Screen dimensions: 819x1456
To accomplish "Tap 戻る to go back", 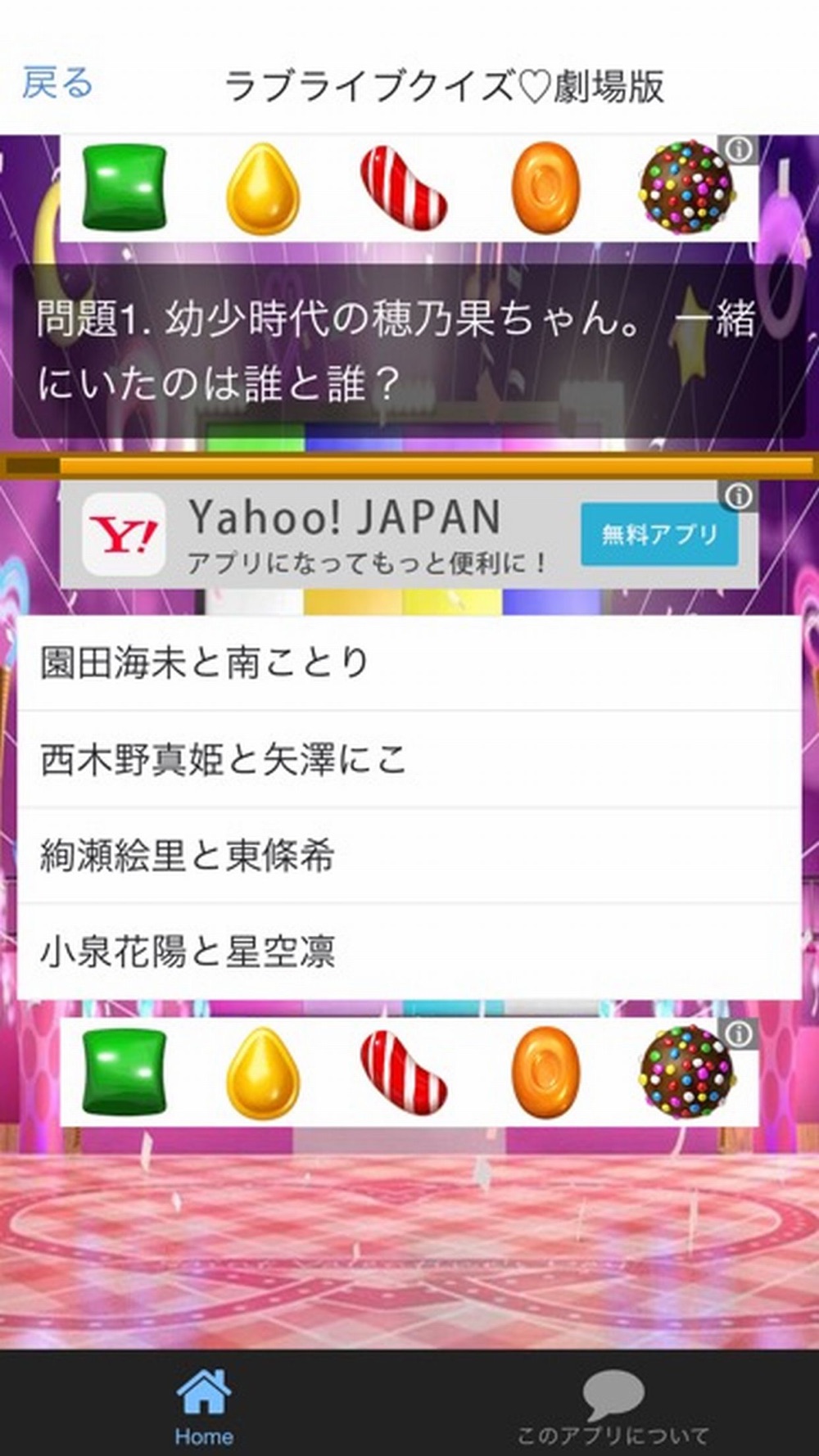I will point(57,84).
